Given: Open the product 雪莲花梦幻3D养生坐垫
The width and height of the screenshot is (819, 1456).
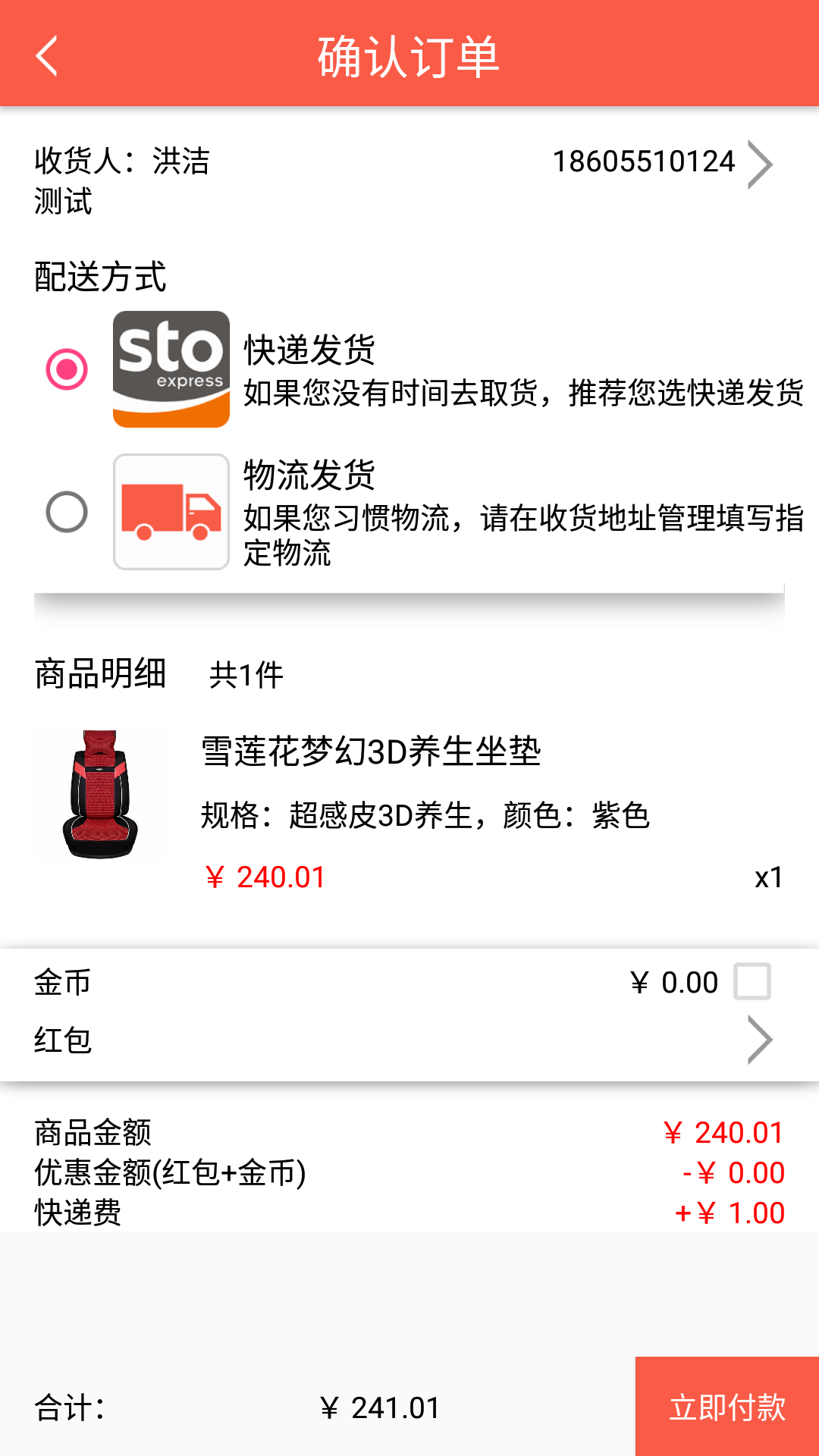Looking at the screenshot, I should pos(370,752).
